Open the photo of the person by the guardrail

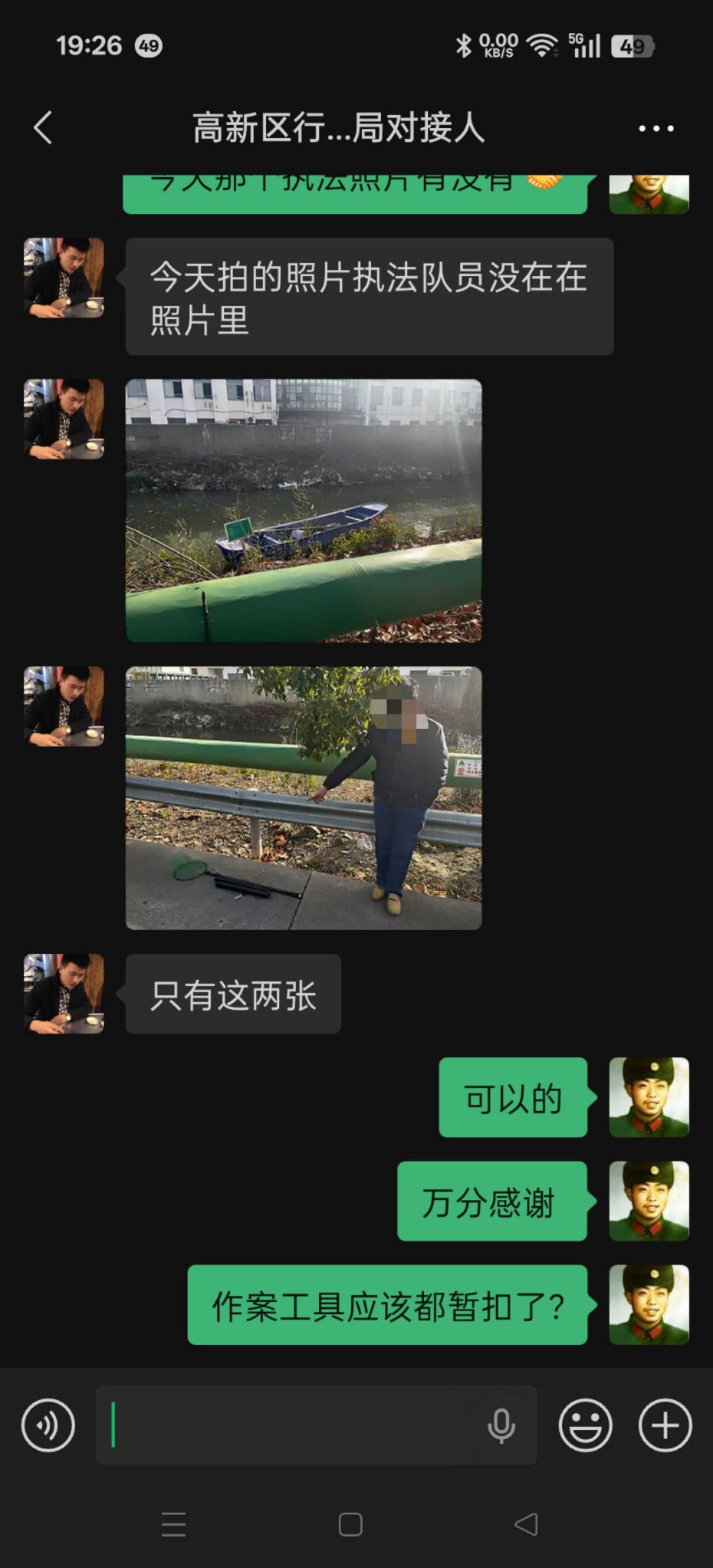point(304,798)
